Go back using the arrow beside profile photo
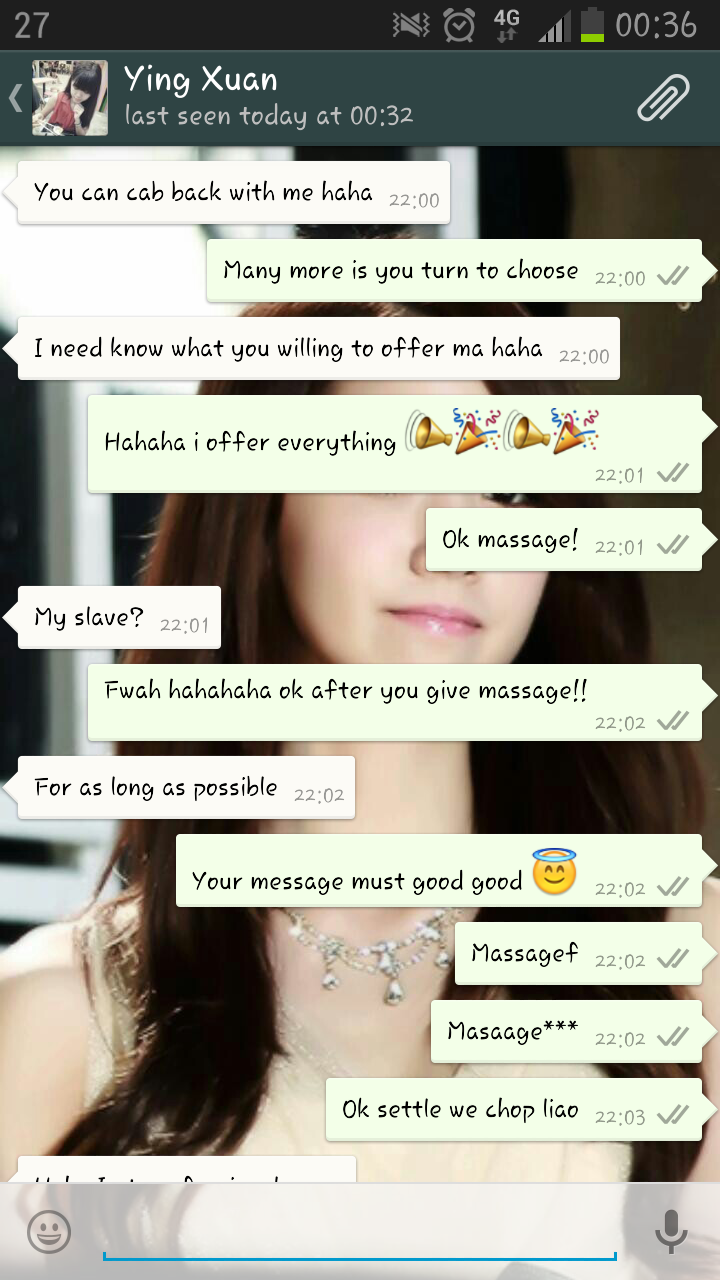This screenshot has width=720, height=1280. tap(15, 98)
